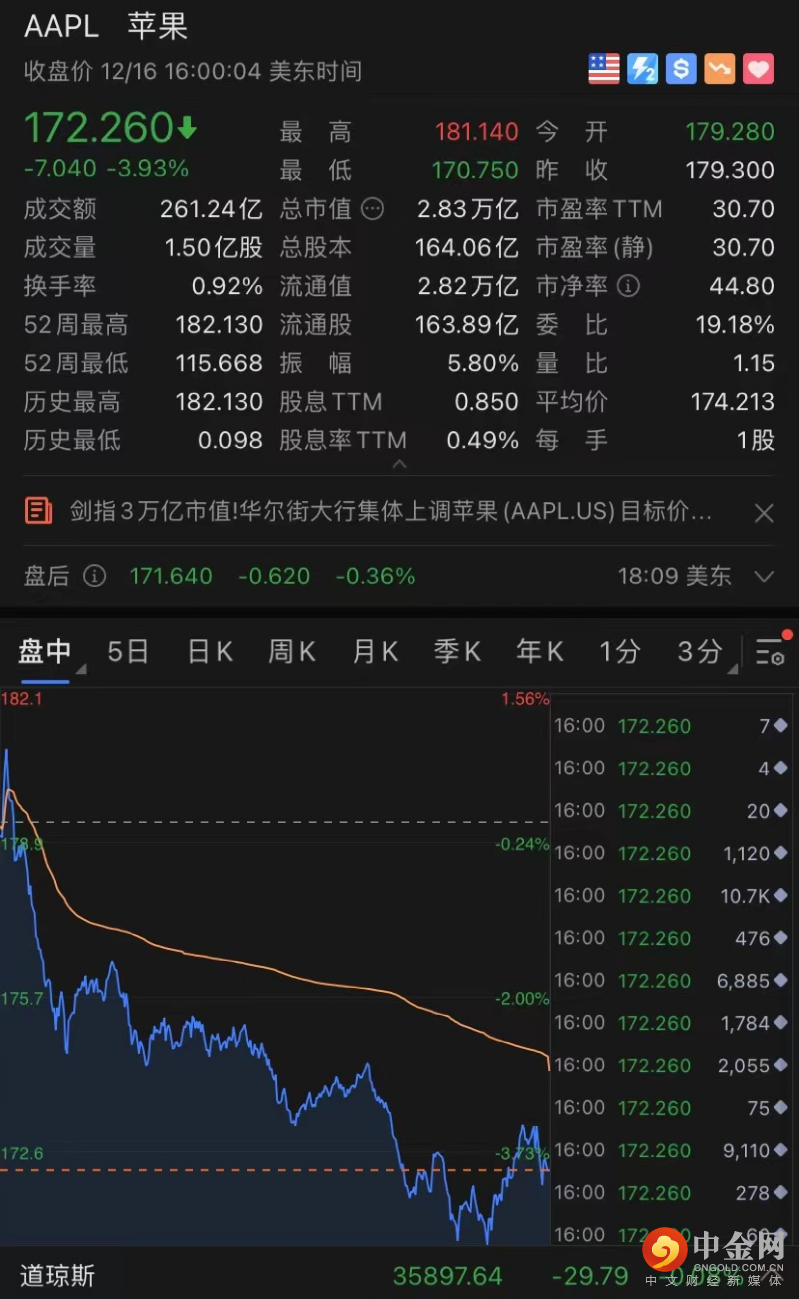The height and width of the screenshot is (1299, 799).
Task: Switch to the 年K chart
Action: point(539,652)
